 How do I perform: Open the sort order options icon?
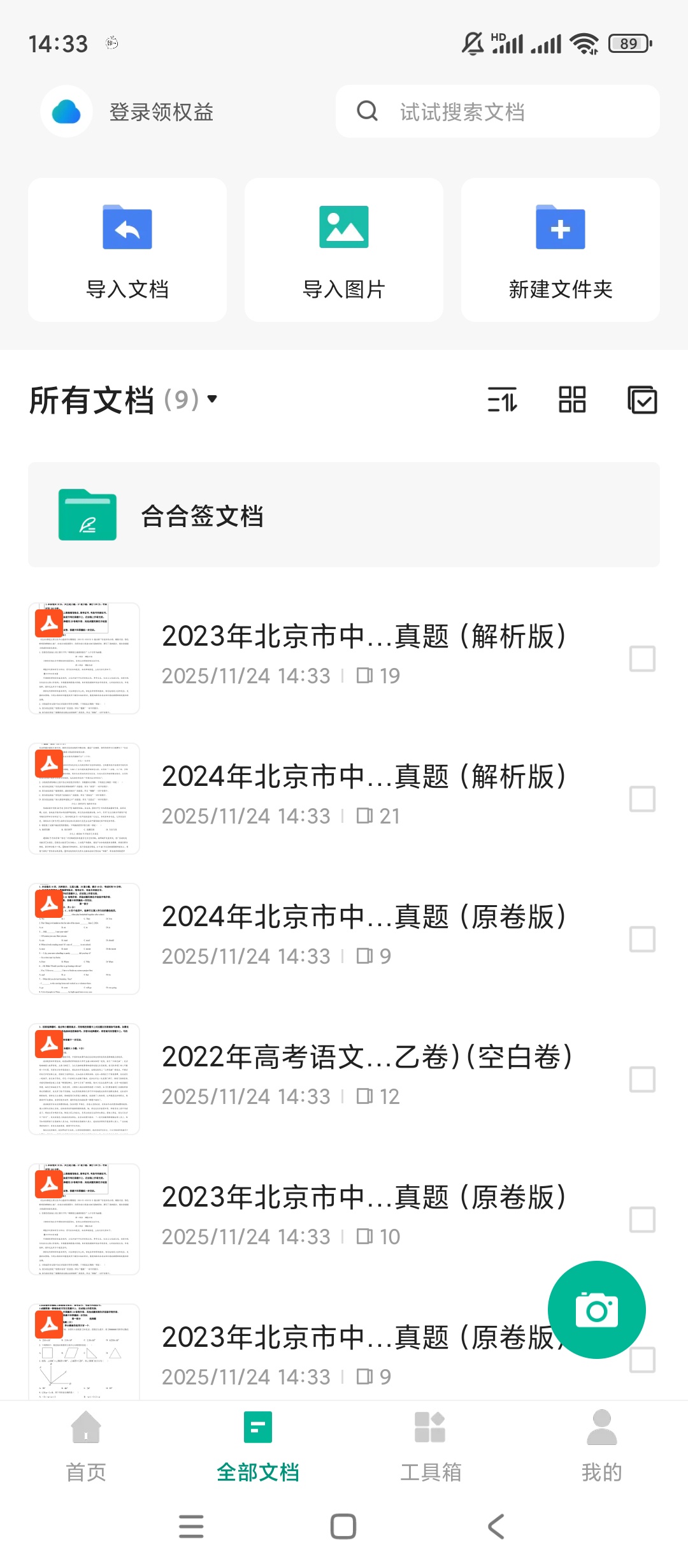pos(502,400)
